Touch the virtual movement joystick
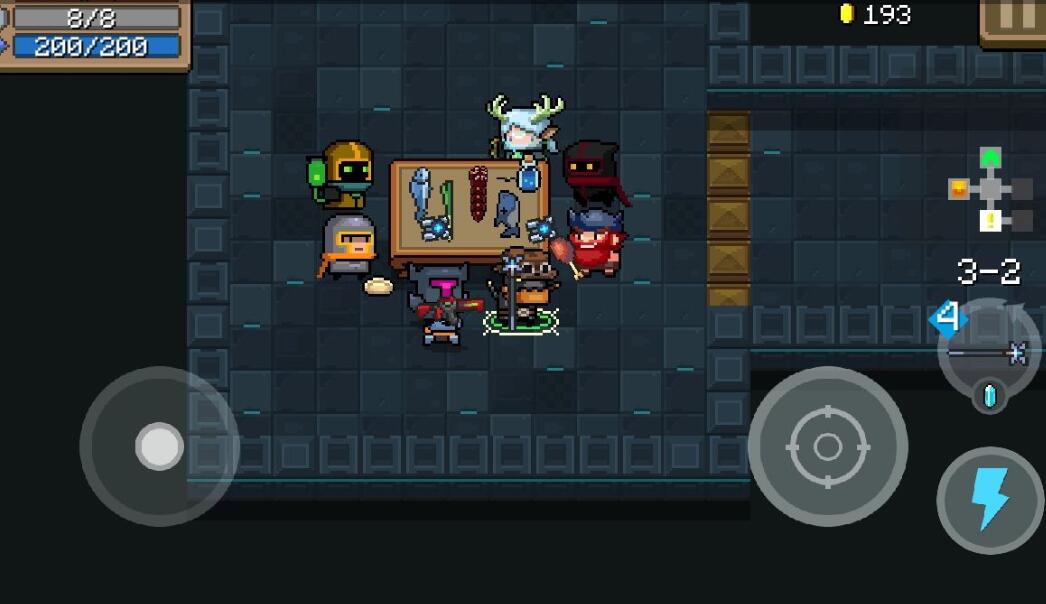1046x604 pixels. click(x=159, y=446)
